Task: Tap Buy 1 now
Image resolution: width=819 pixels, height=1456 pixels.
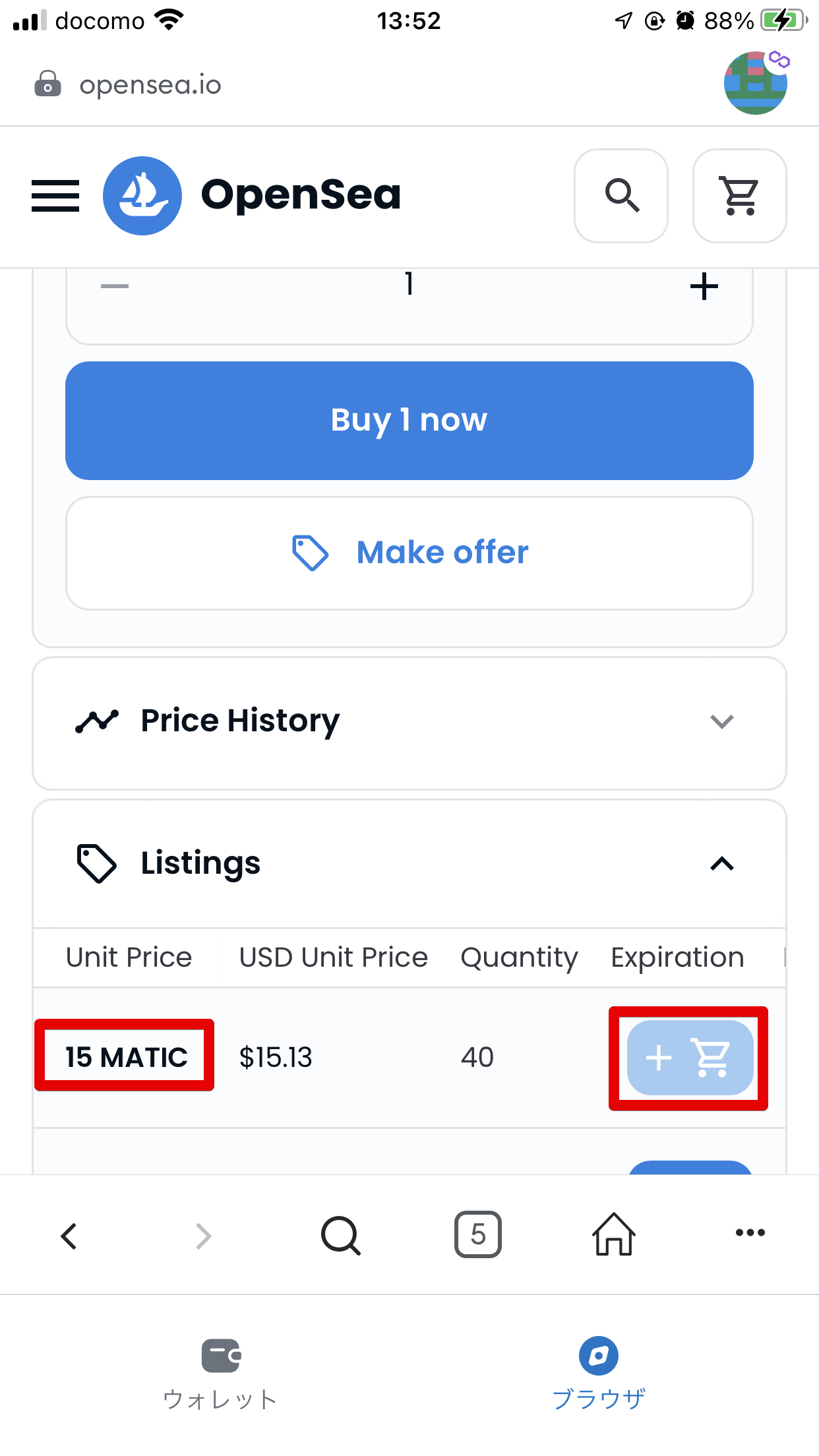Action: [x=409, y=420]
